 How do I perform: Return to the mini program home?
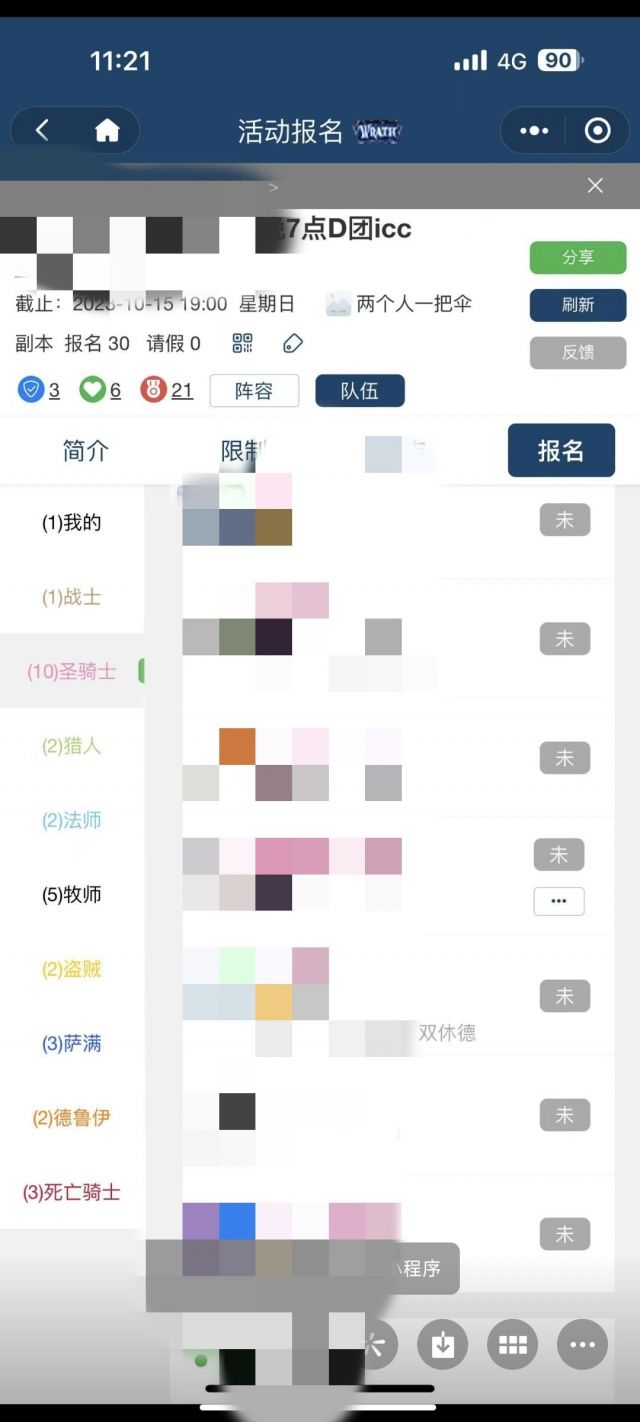point(107,130)
